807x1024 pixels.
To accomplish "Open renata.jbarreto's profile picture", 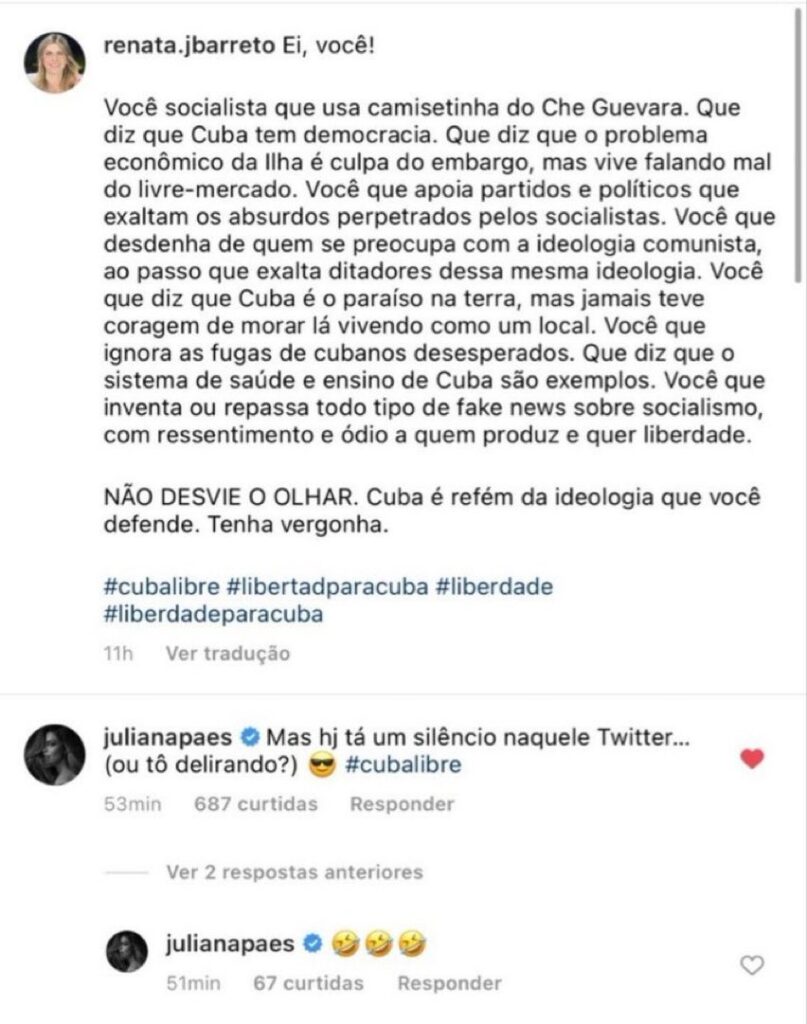I will point(54,62).
